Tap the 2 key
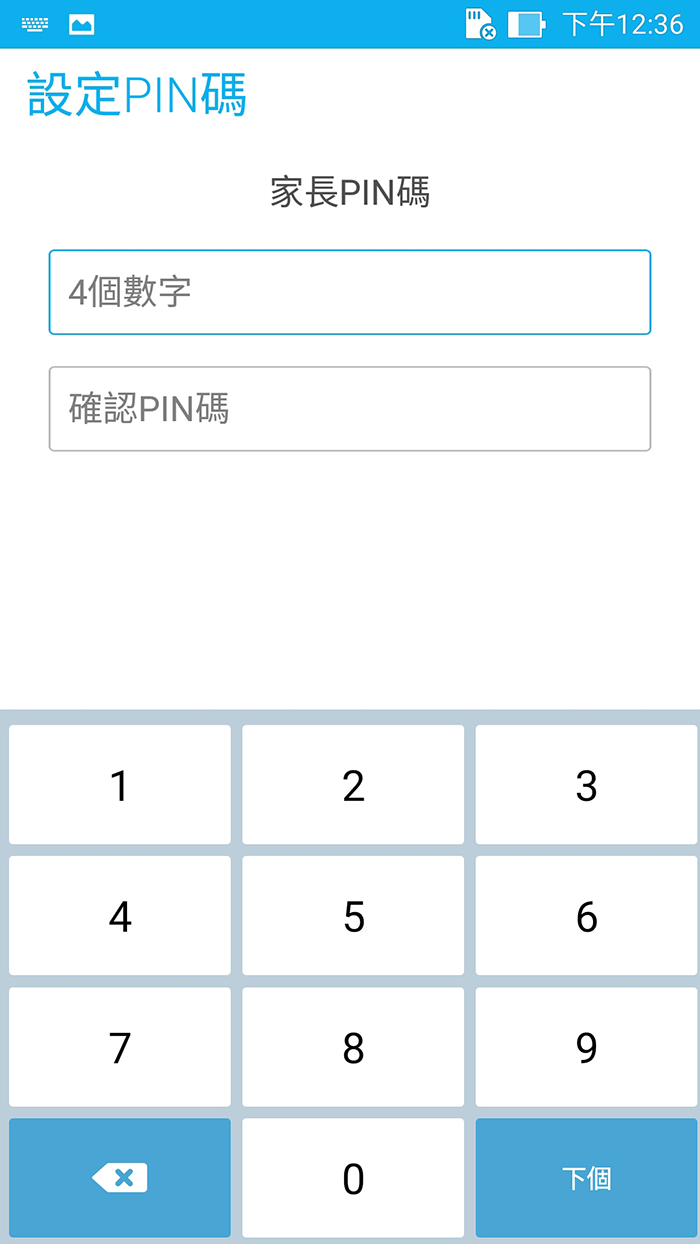700x1244 pixels. [353, 785]
